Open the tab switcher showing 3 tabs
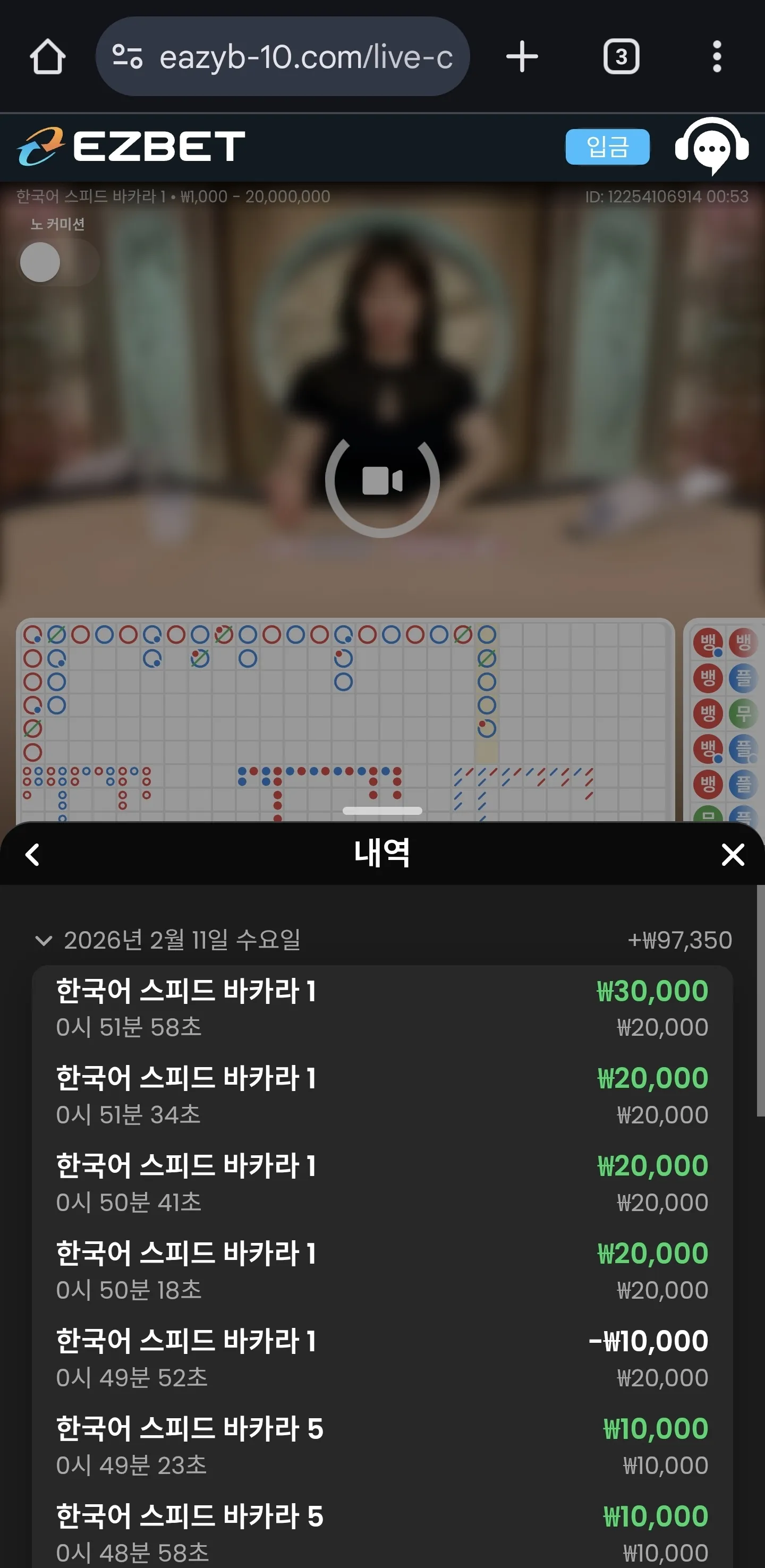 point(620,57)
